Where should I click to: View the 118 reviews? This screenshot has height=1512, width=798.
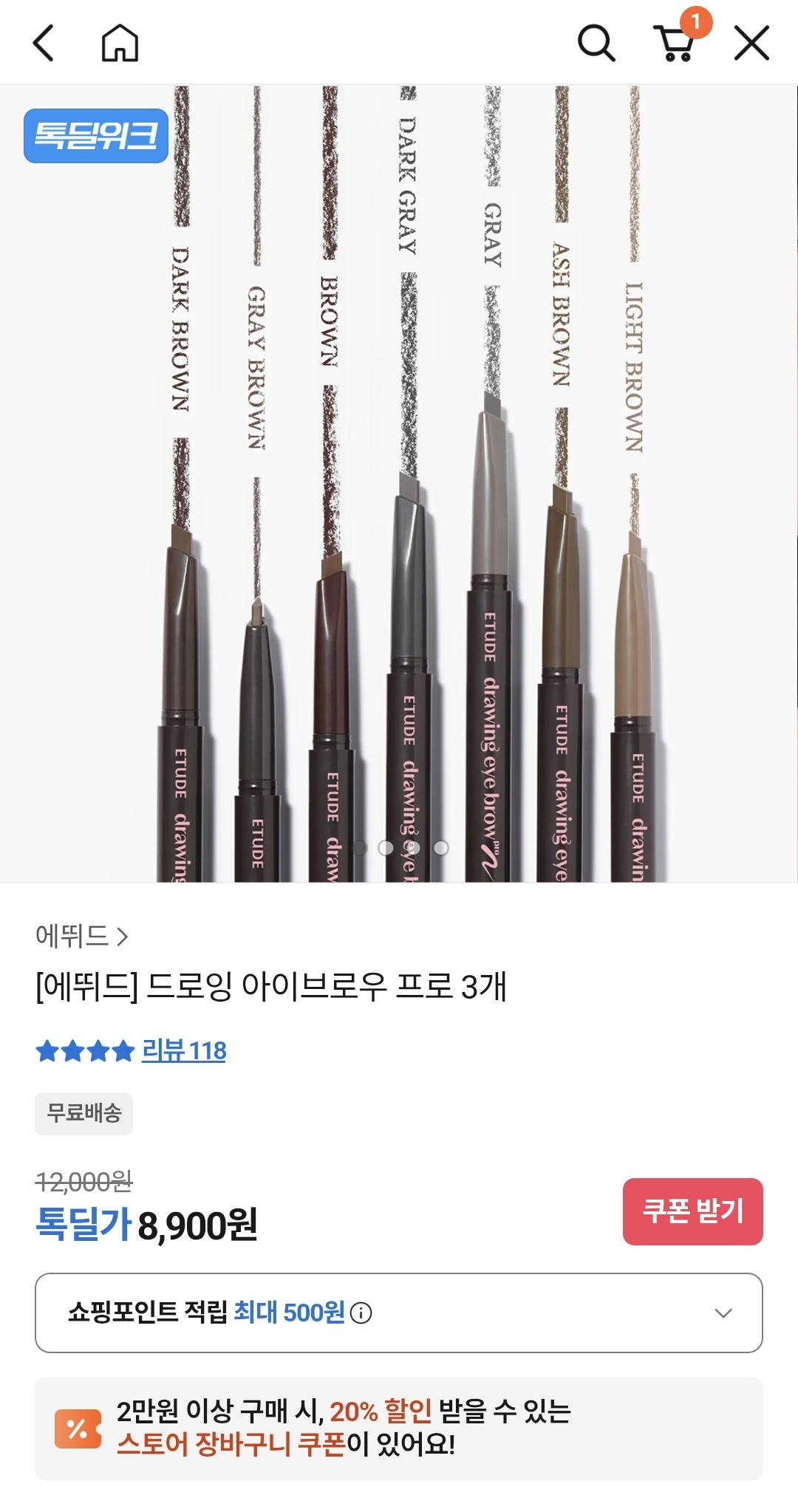tap(183, 1050)
